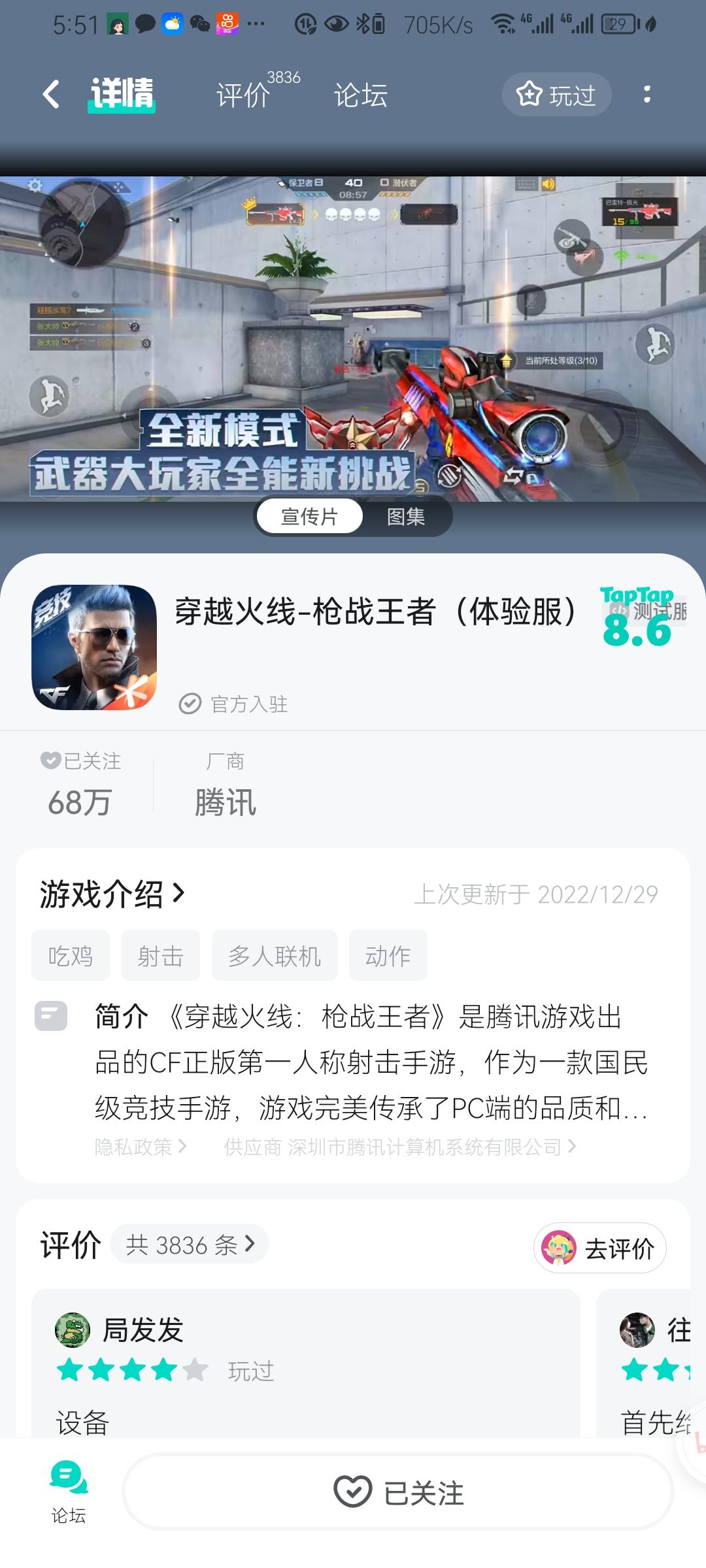The image size is (706, 1568).
Task: Play the 宣传片 video preview
Action: tap(308, 515)
